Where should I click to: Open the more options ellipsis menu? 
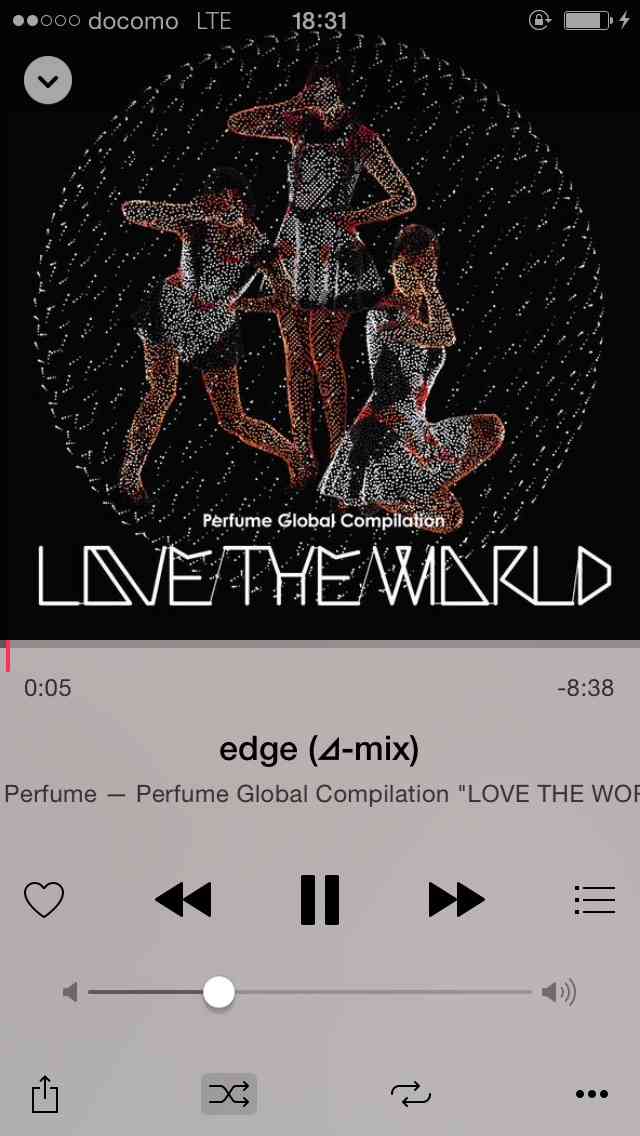[x=591, y=1094]
